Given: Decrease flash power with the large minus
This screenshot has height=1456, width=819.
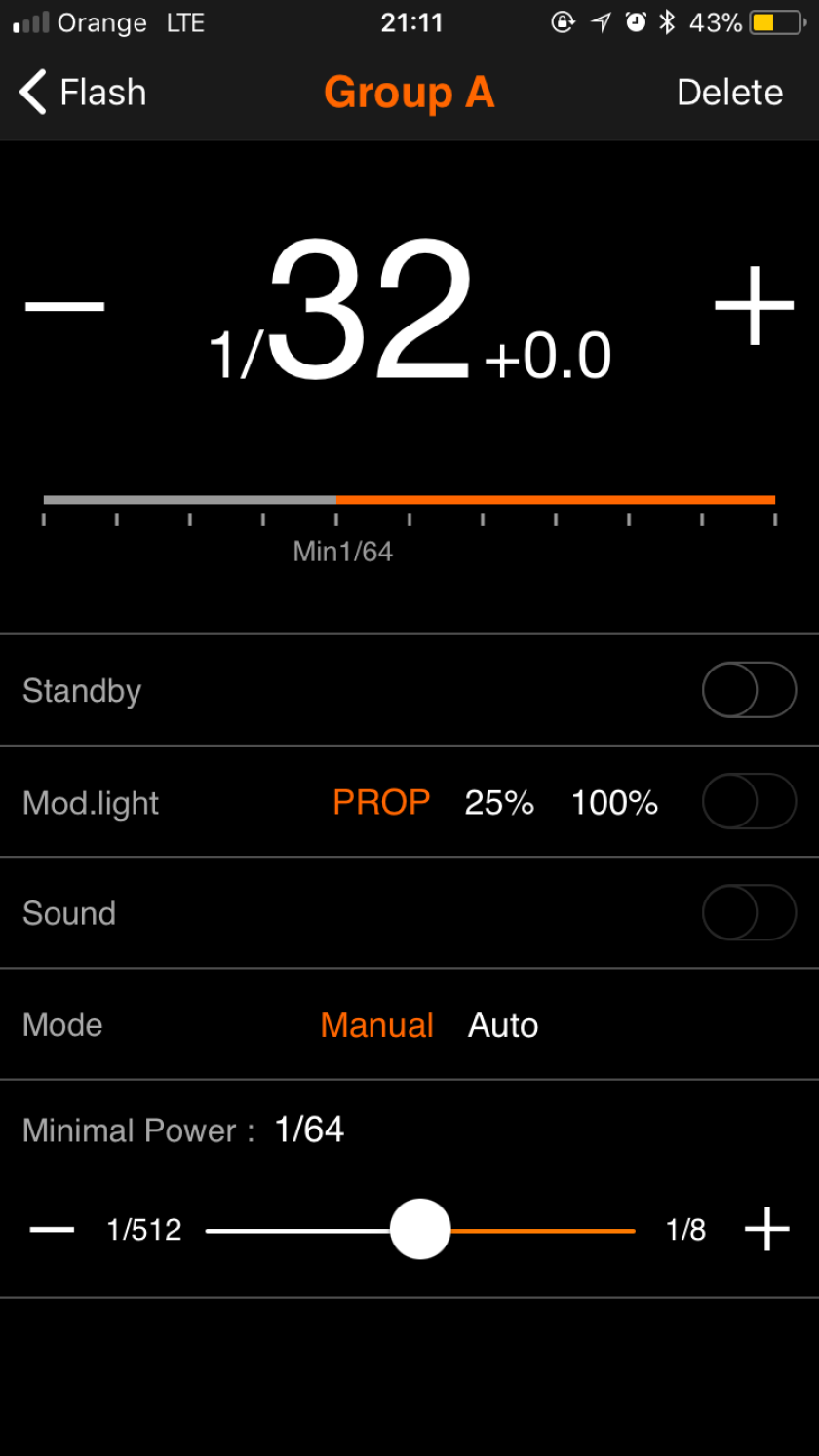Looking at the screenshot, I should [65, 306].
